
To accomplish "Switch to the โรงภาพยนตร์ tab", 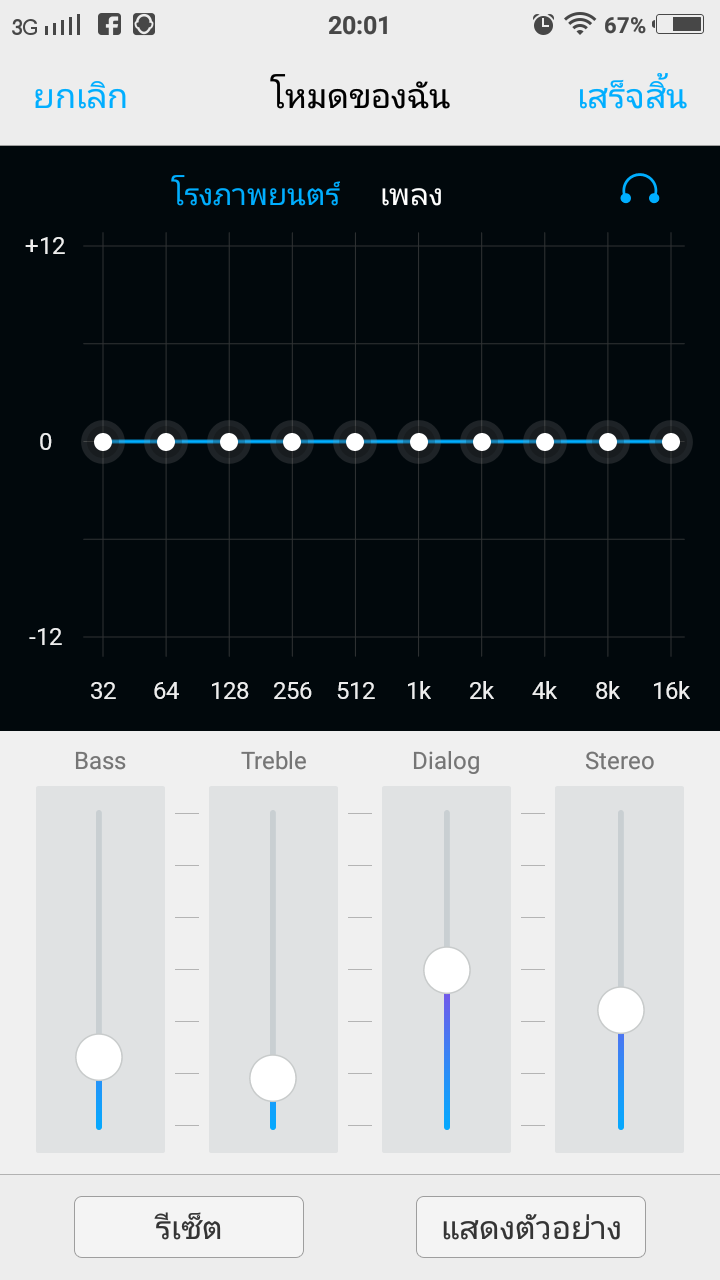I will (x=257, y=193).
